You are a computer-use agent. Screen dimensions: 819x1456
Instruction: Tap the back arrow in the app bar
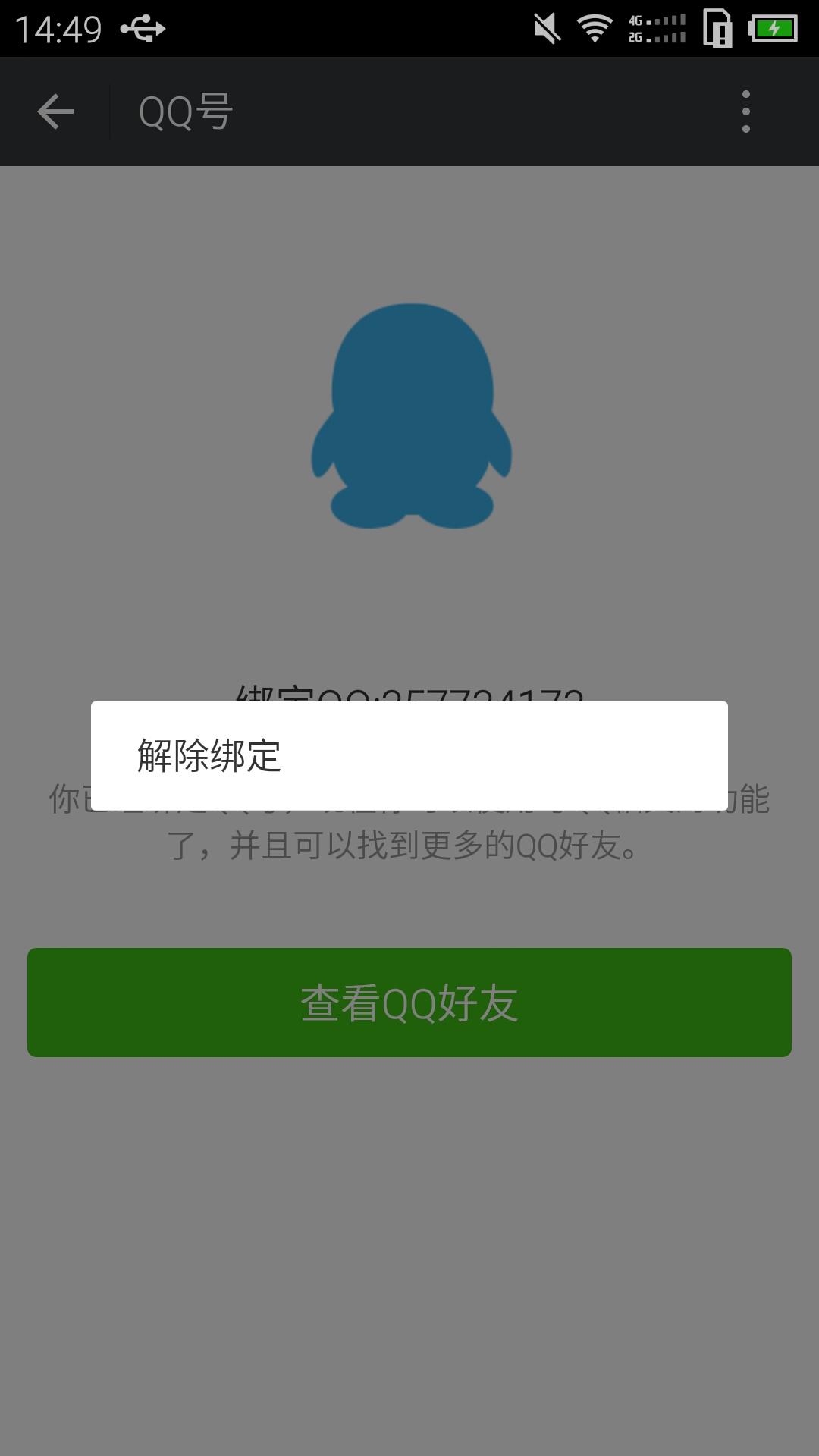click(x=55, y=111)
